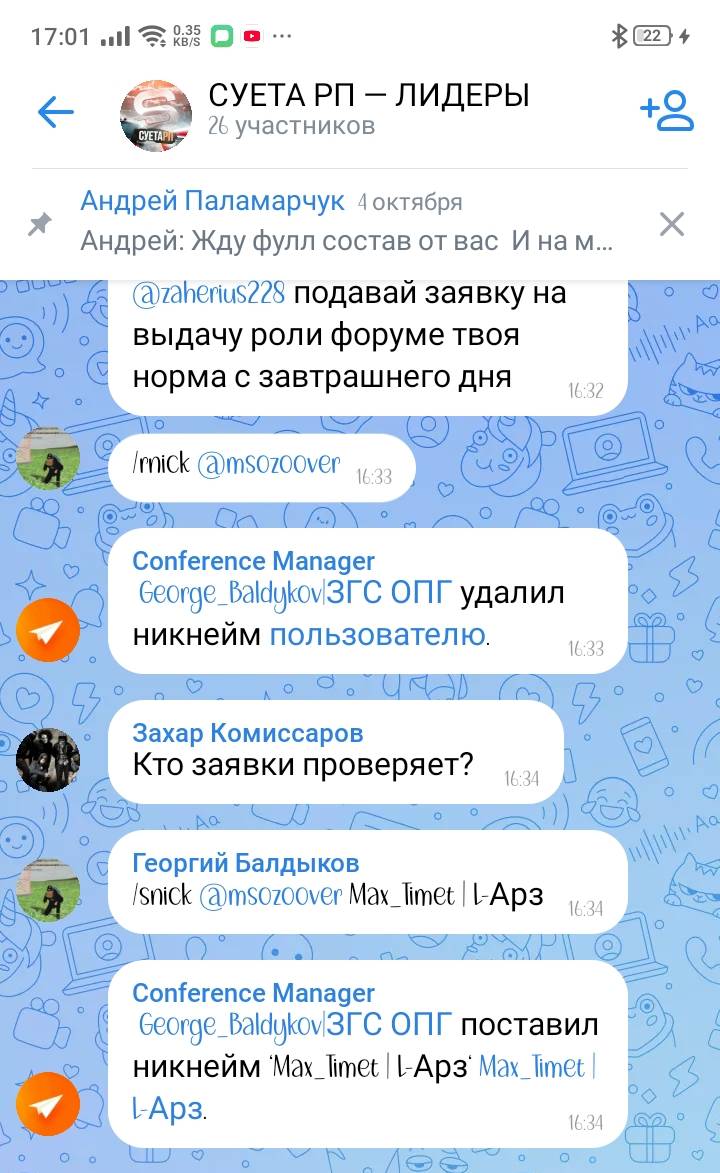720x1173 pixels.
Task: Open Георгий Балдыков sender name
Action: pyautogui.click(x=245, y=863)
